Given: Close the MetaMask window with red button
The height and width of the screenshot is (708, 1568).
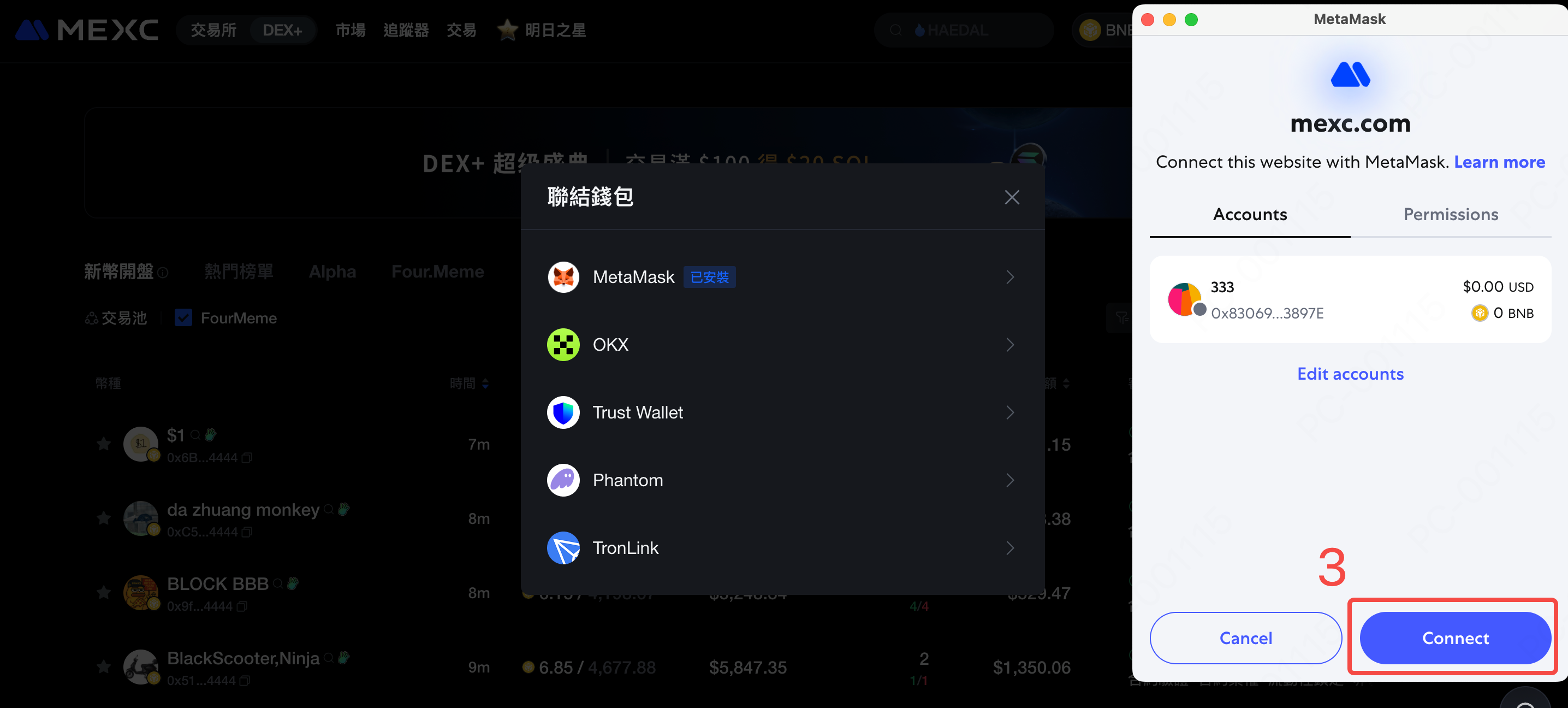Looking at the screenshot, I should [1147, 20].
